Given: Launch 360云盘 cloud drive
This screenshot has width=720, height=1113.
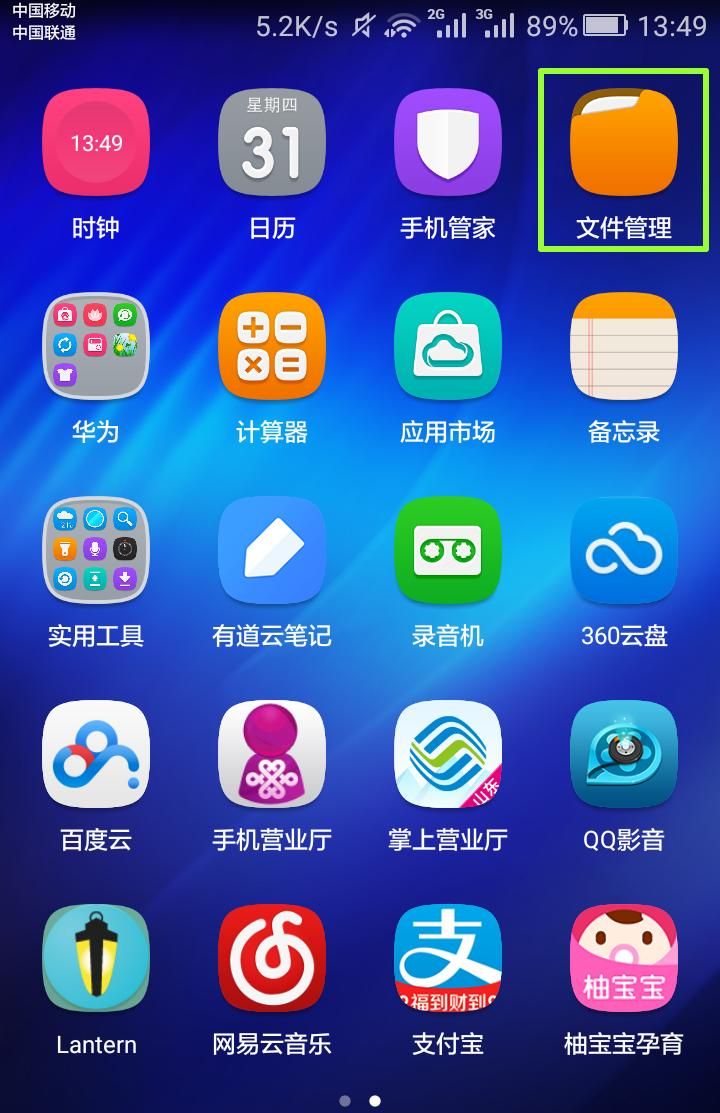Looking at the screenshot, I should (x=624, y=551).
